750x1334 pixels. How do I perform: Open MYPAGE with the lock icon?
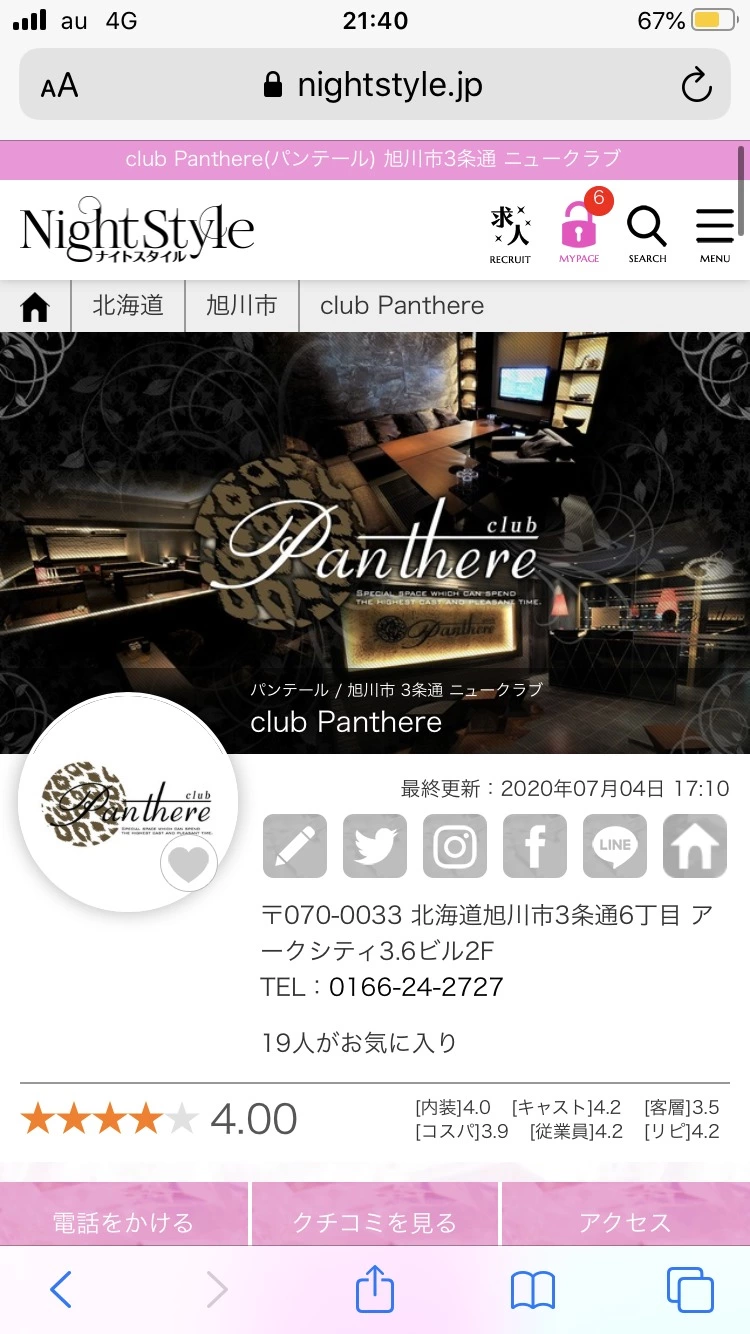tap(580, 230)
